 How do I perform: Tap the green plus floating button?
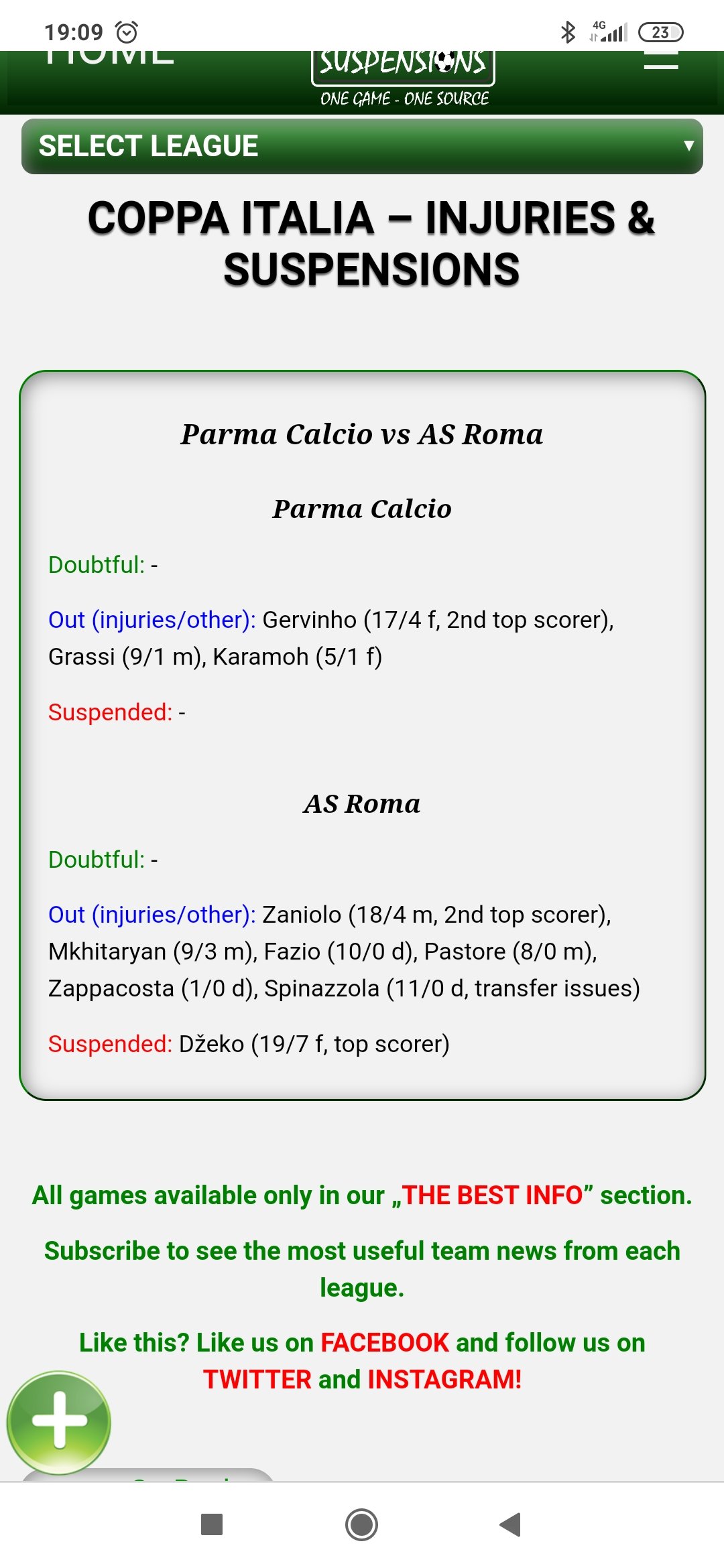(59, 1422)
